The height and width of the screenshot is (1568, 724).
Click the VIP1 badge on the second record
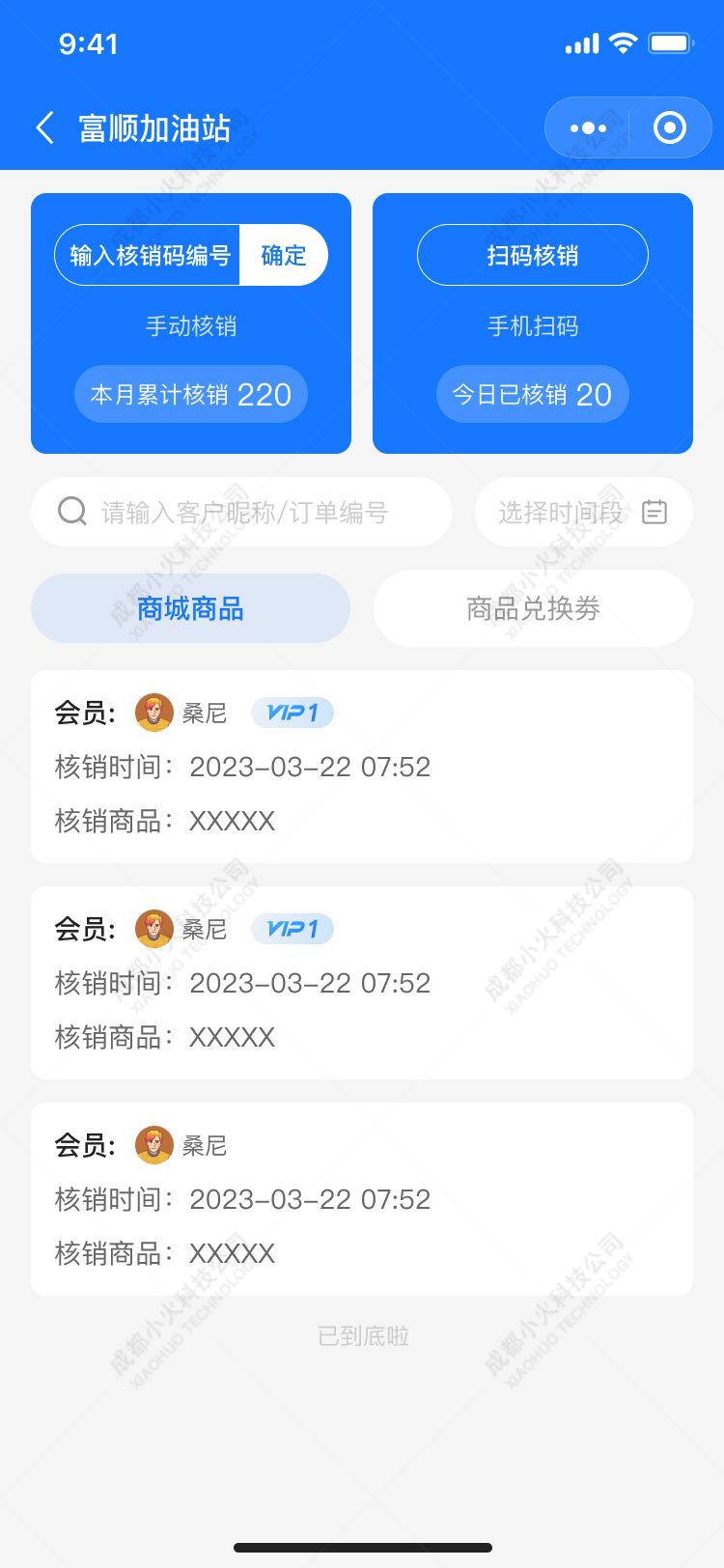(x=292, y=928)
